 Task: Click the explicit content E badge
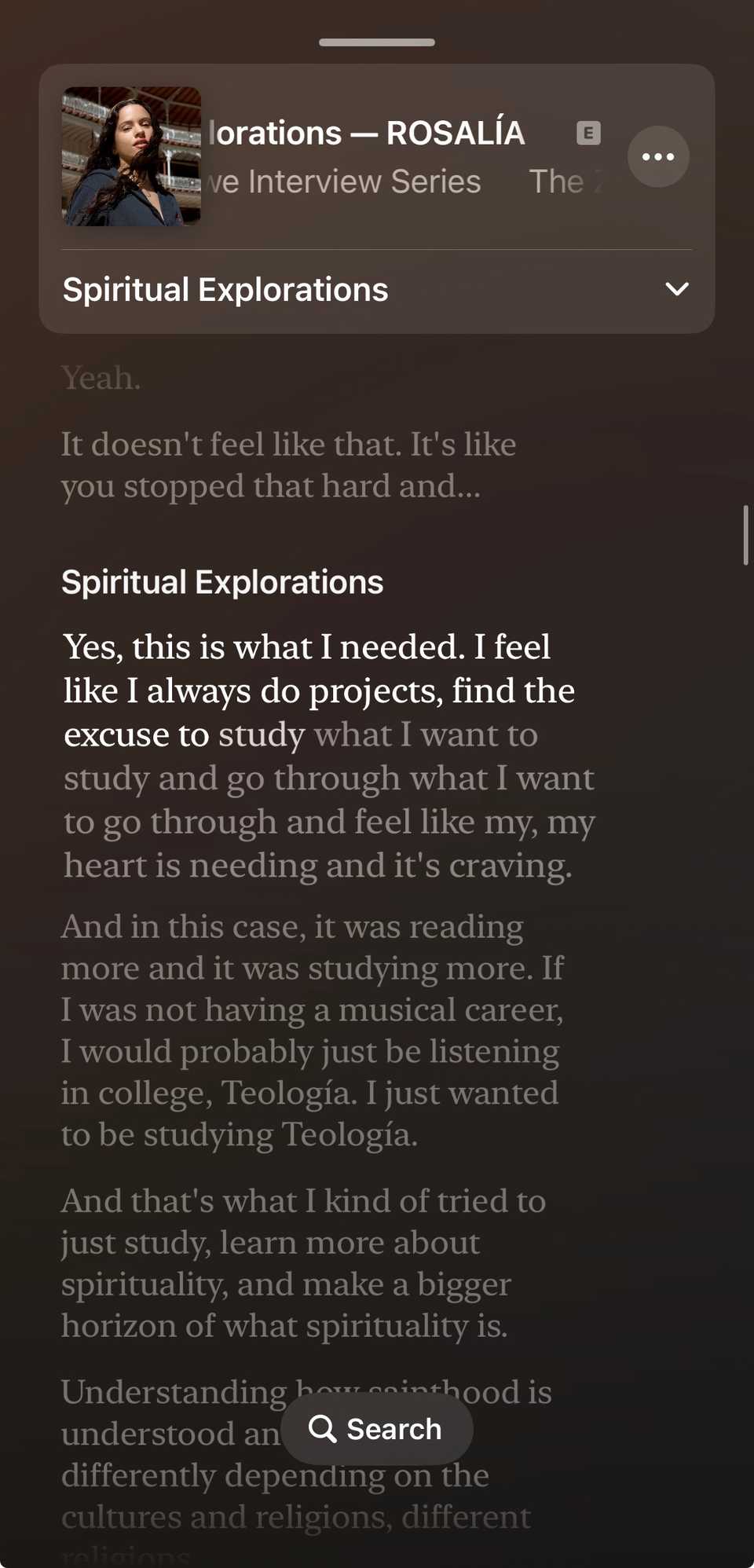(x=588, y=133)
